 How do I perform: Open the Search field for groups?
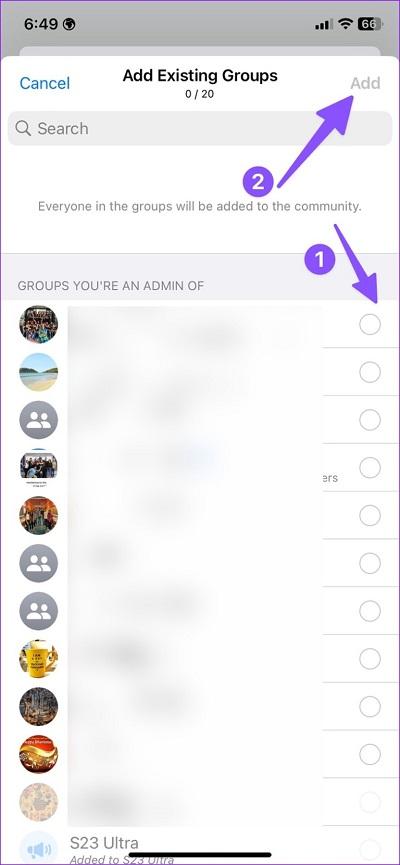[200, 129]
